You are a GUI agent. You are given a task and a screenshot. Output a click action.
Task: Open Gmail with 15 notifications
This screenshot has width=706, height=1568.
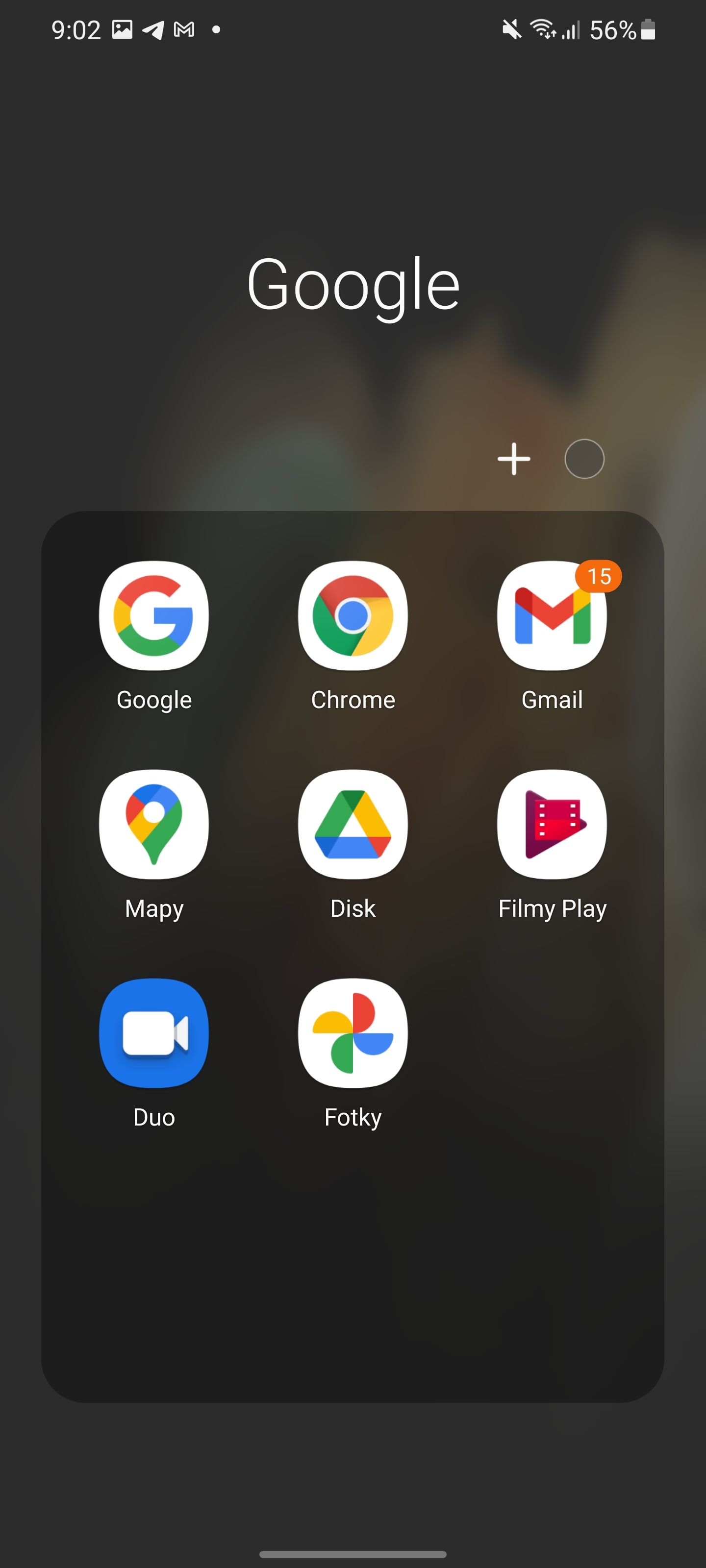coord(552,616)
